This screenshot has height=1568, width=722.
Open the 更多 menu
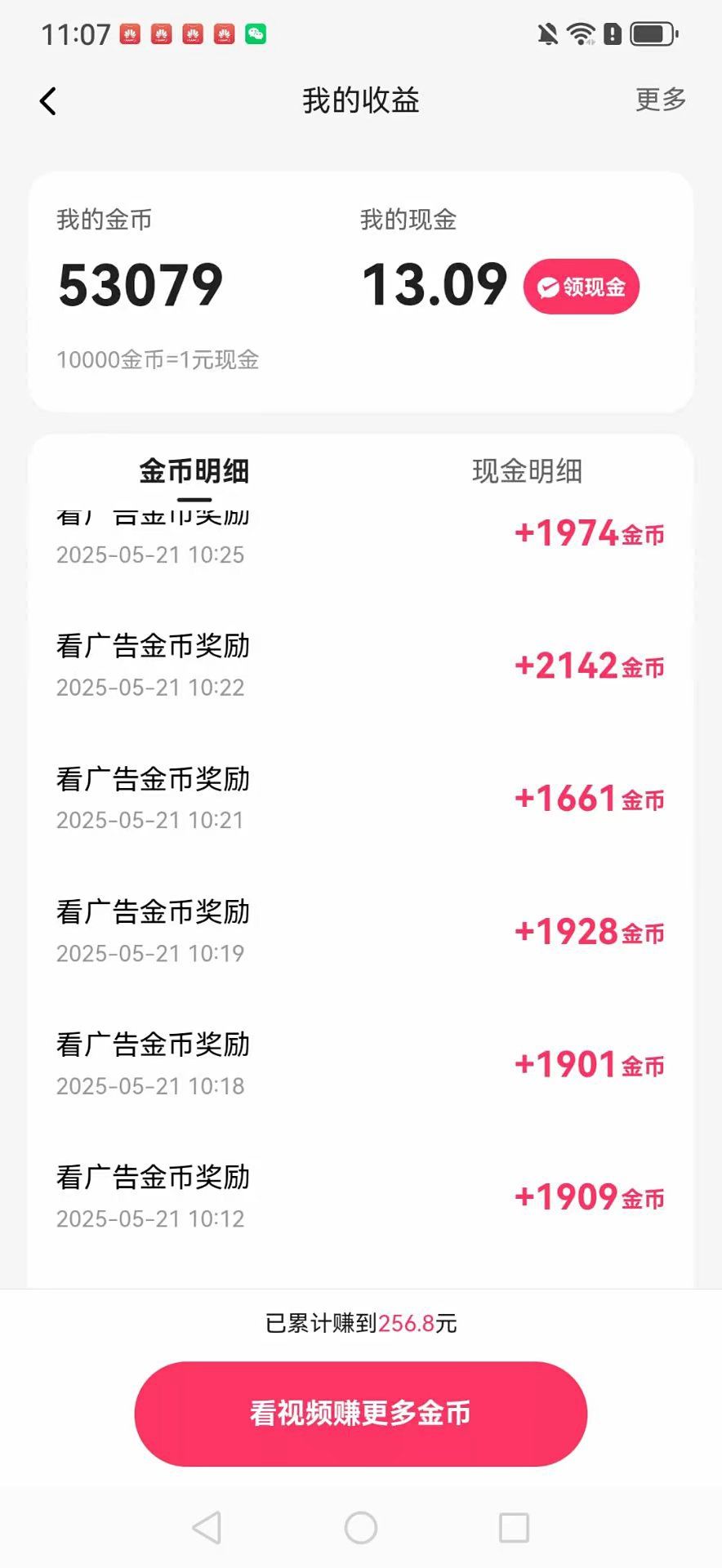tap(661, 100)
